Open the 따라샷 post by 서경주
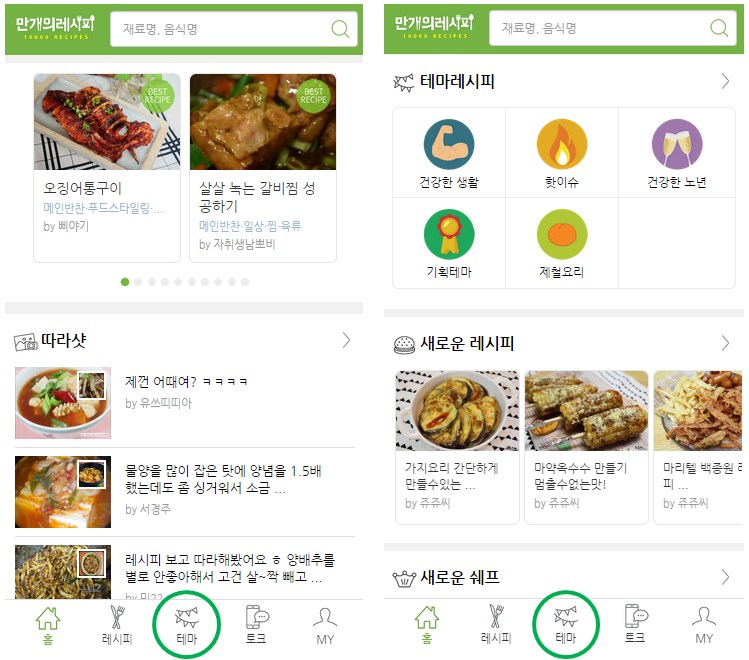The width and height of the screenshot is (749, 660). point(185,487)
